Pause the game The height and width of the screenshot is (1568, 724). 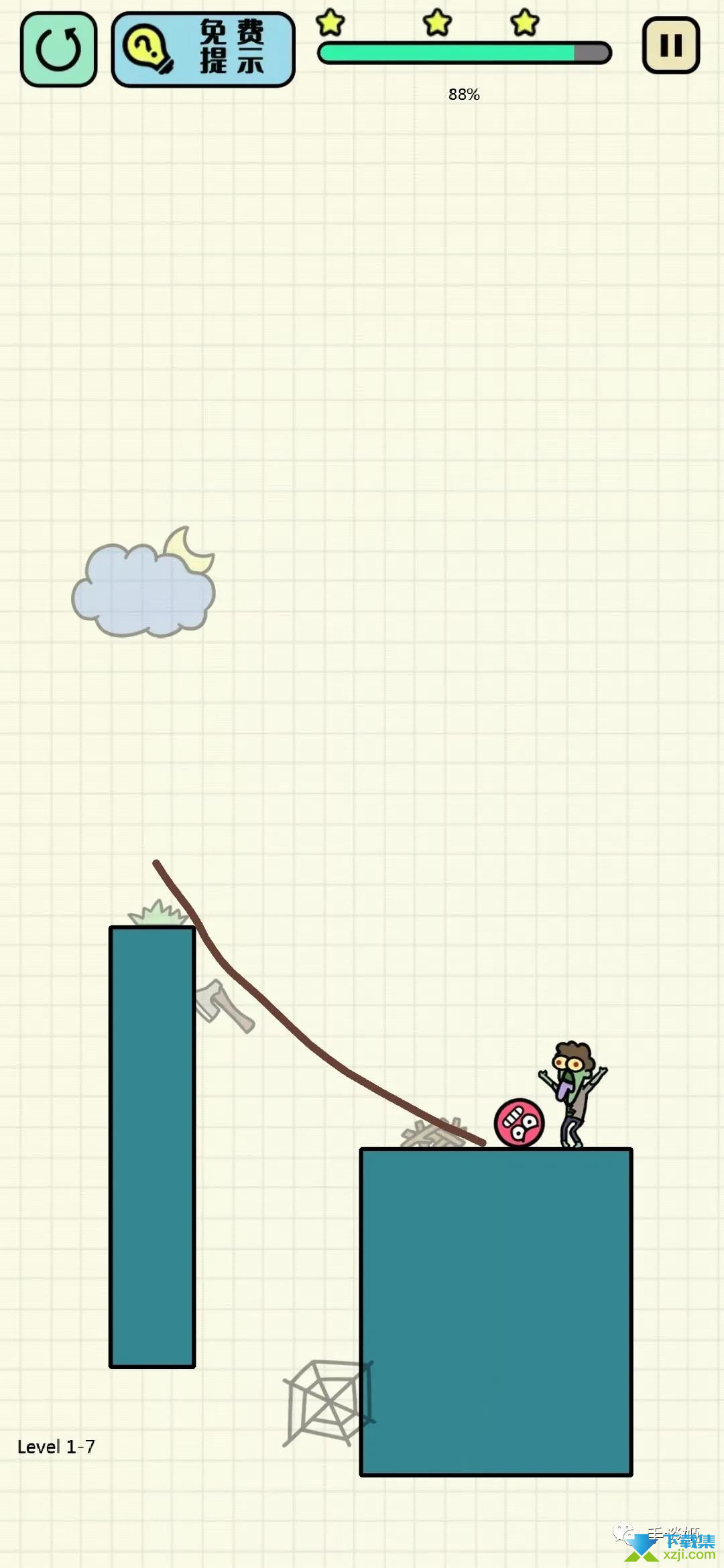coord(671,46)
